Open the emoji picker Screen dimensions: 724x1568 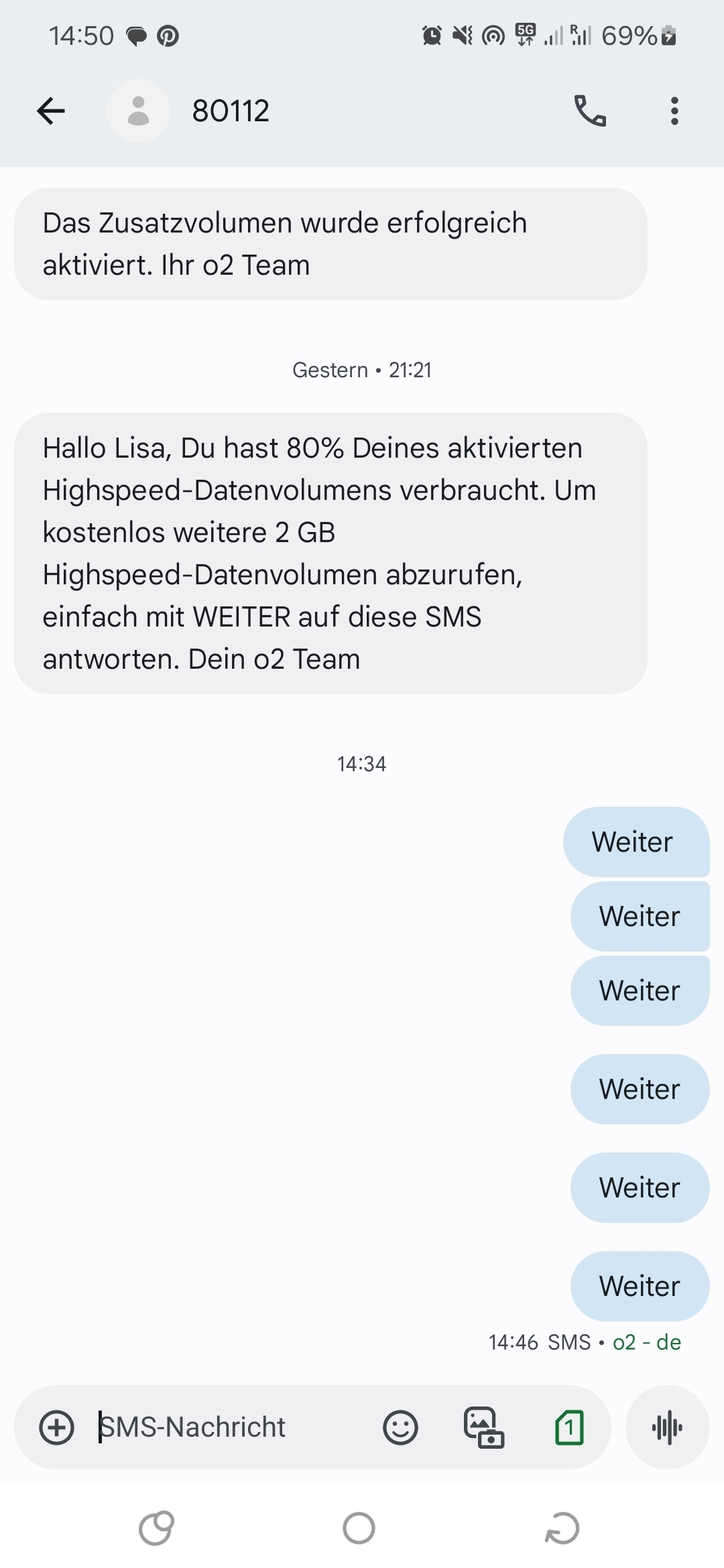(400, 1427)
